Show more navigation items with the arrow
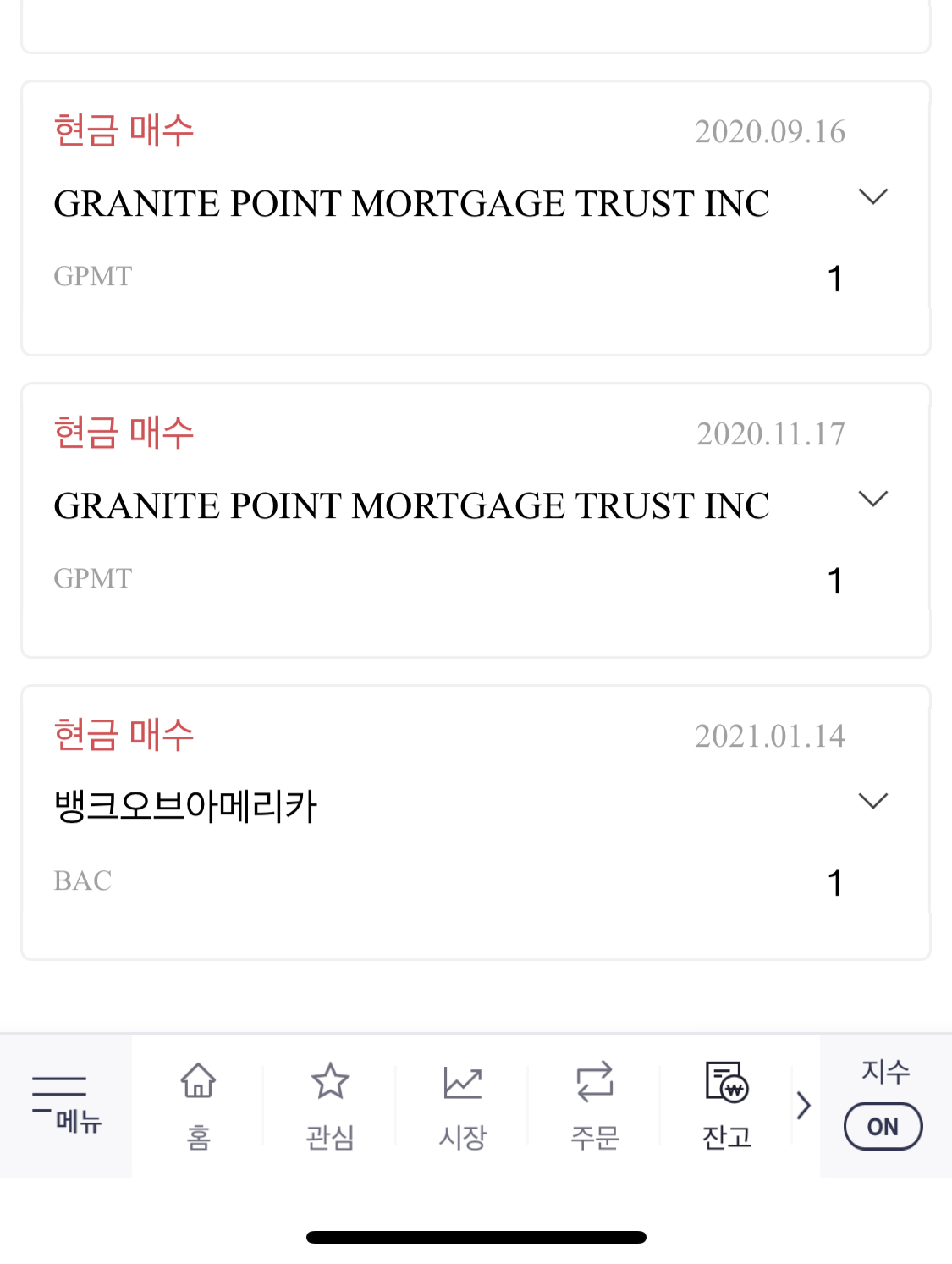The width and height of the screenshot is (952, 1264). (x=803, y=1105)
